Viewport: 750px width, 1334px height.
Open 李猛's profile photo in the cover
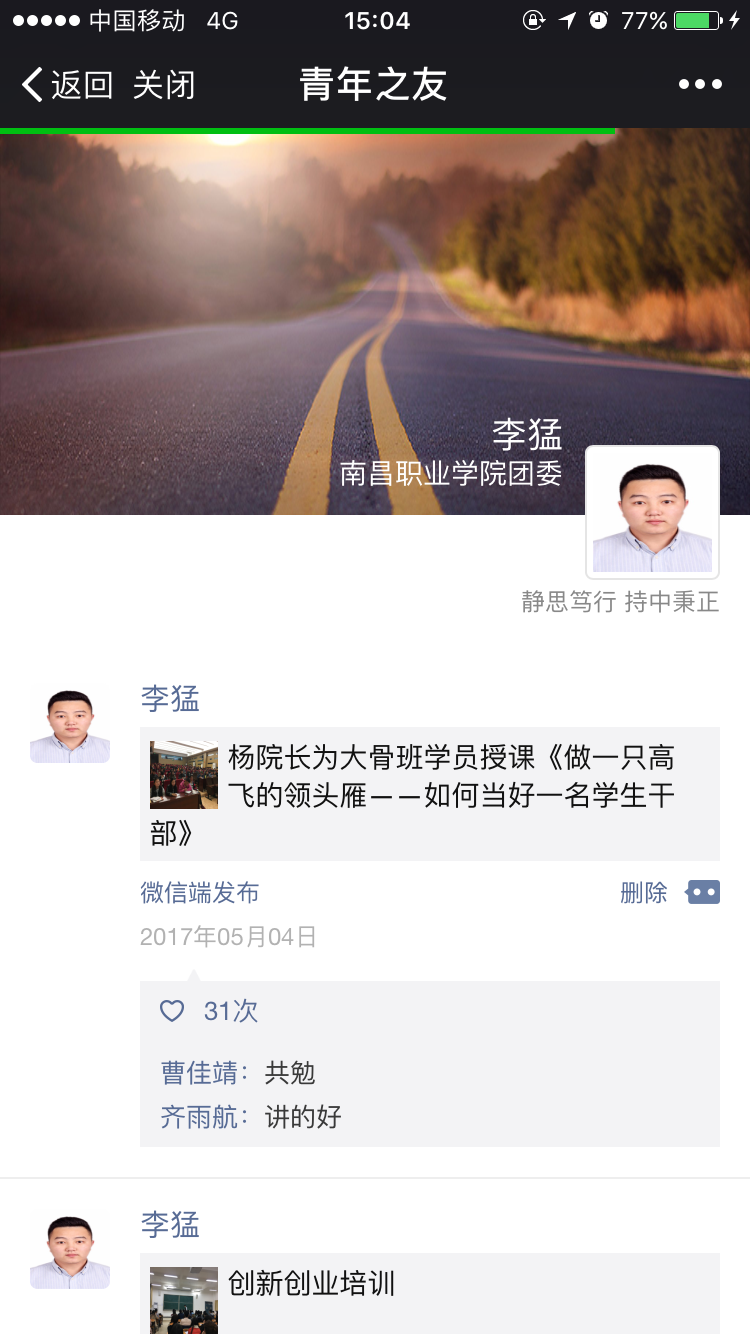point(652,512)
